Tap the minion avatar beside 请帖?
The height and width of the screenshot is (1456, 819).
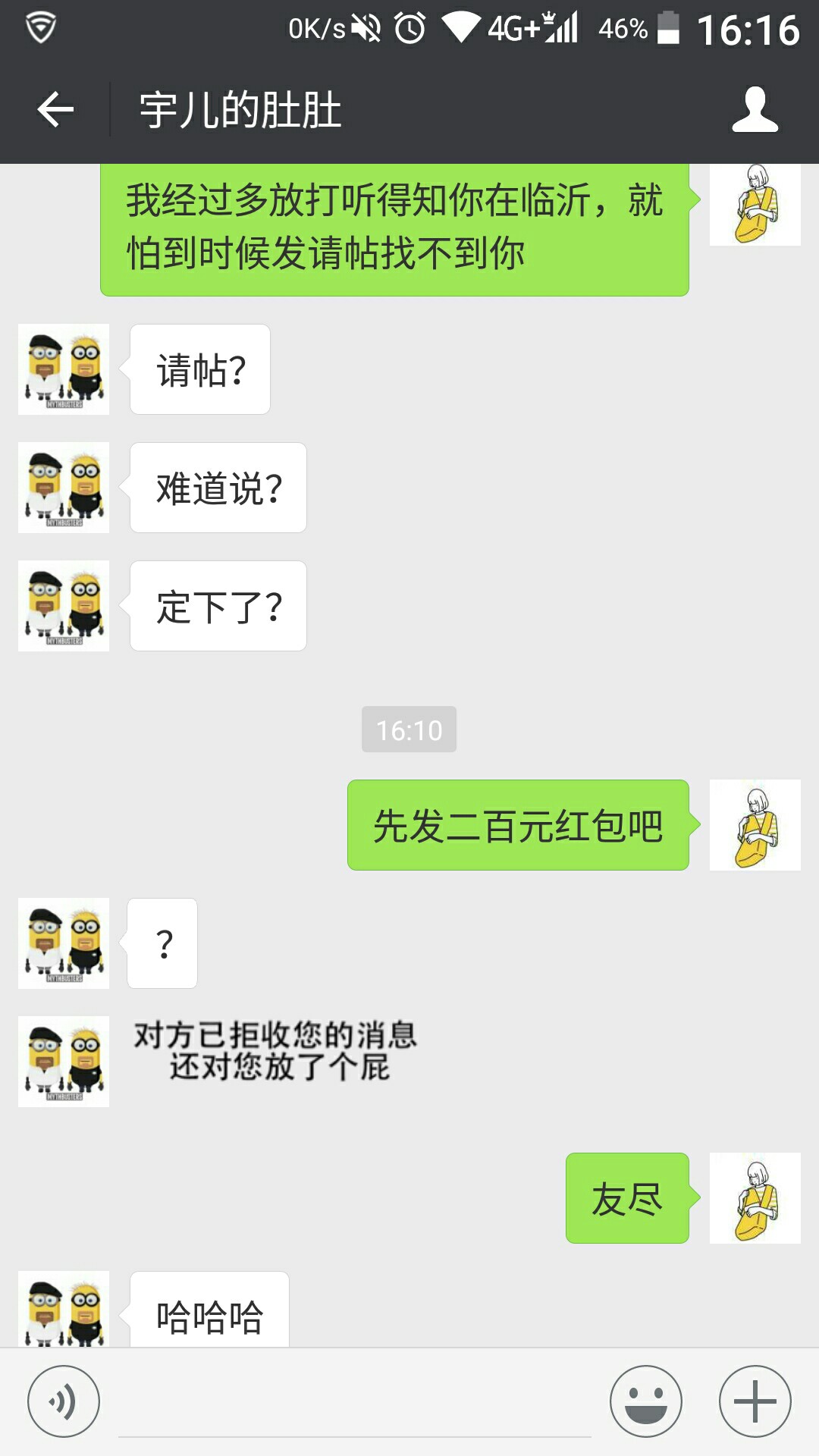(64, 369)
